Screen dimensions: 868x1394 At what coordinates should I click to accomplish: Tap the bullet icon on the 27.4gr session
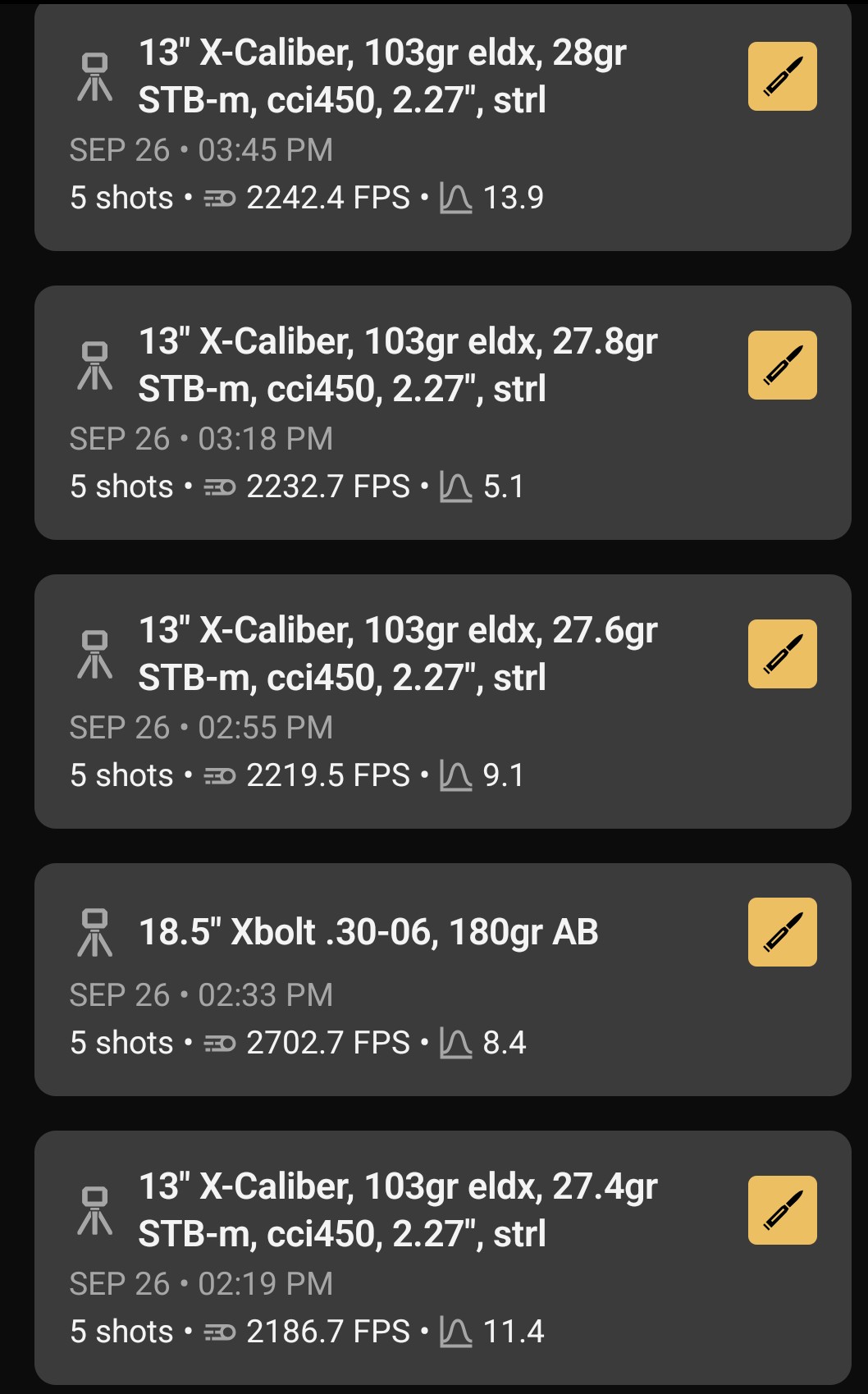coord(782,1210)
